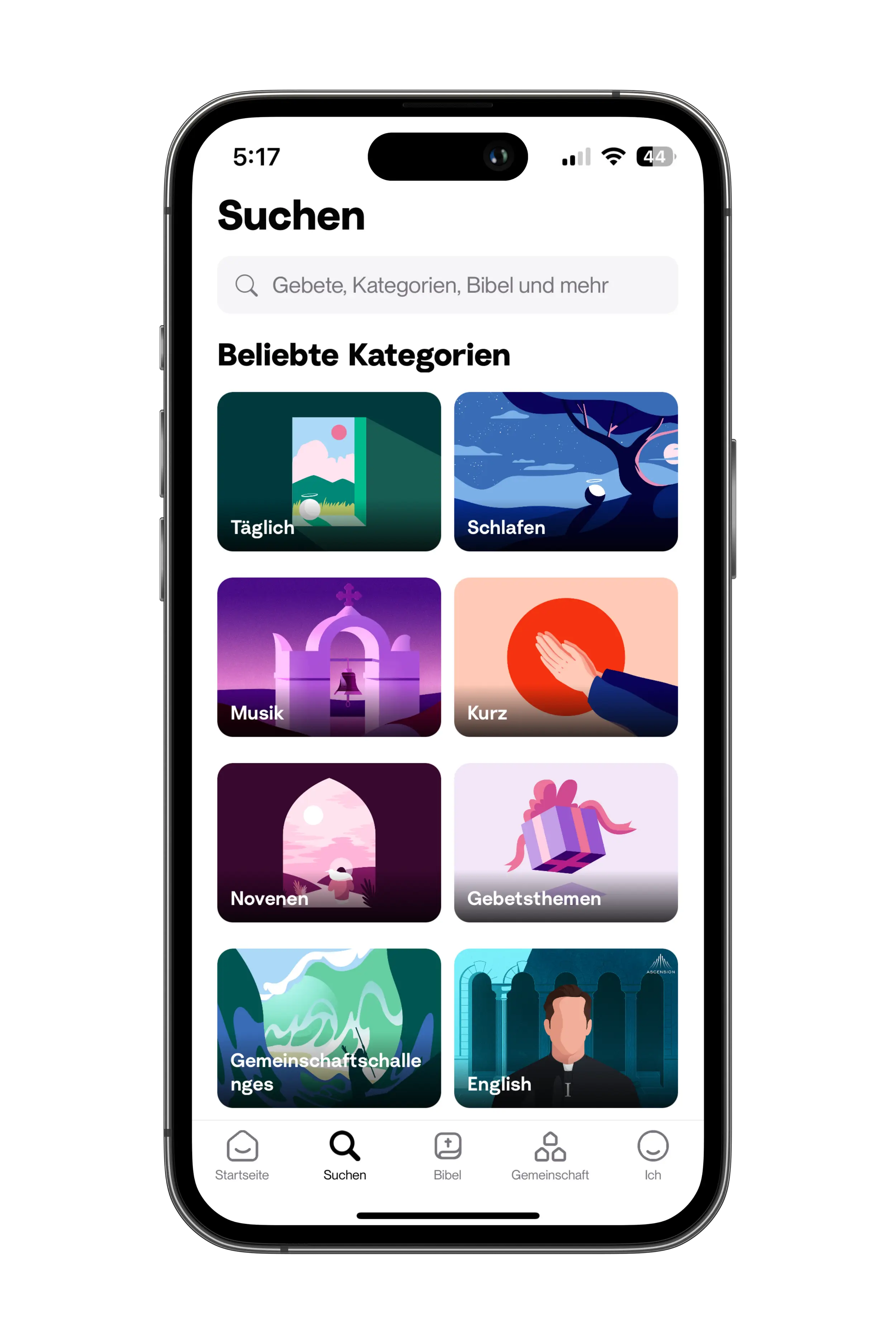Image resolution: width=896 pixels, height=1344 pixels.
Task: Open the Gemeinschaftschallenges category
Action: point(329,1028)
